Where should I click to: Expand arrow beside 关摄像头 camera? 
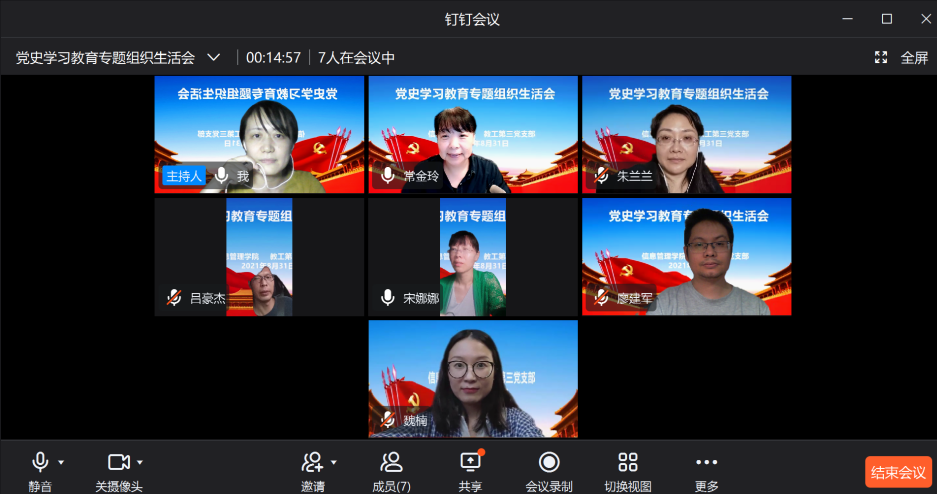tap(140, 462)
